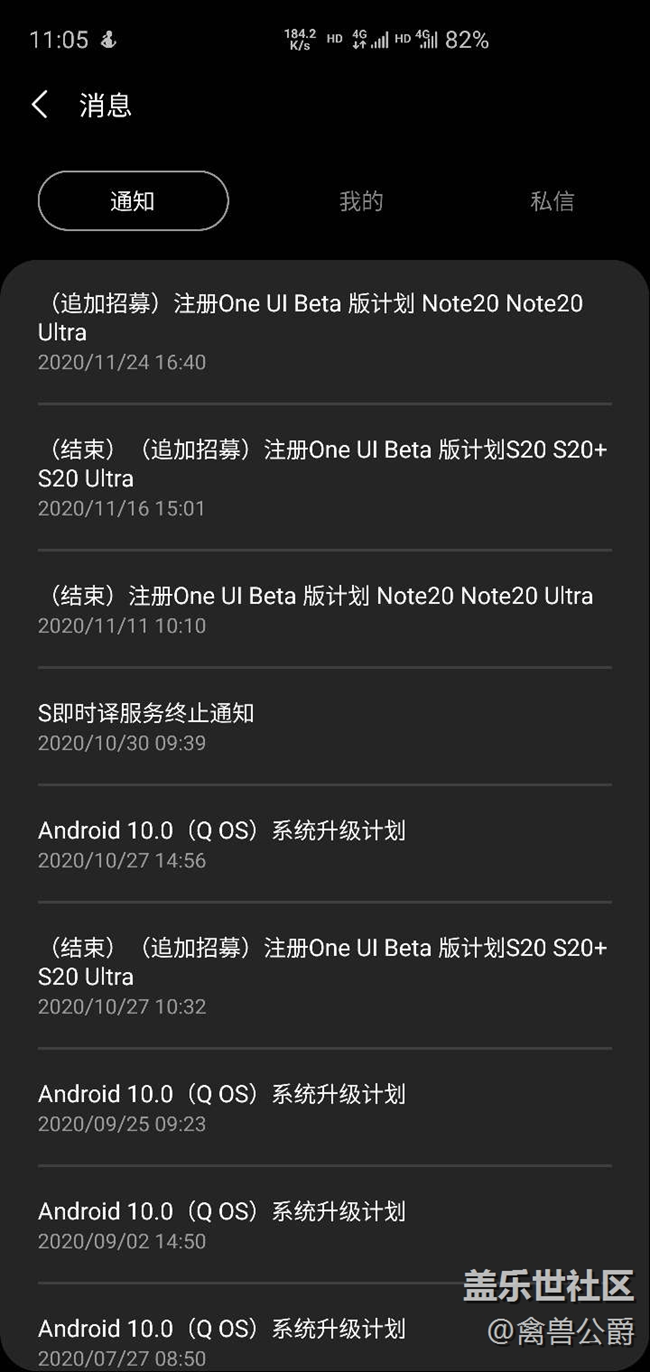Go back from the 消息 page

coord(40,105)
